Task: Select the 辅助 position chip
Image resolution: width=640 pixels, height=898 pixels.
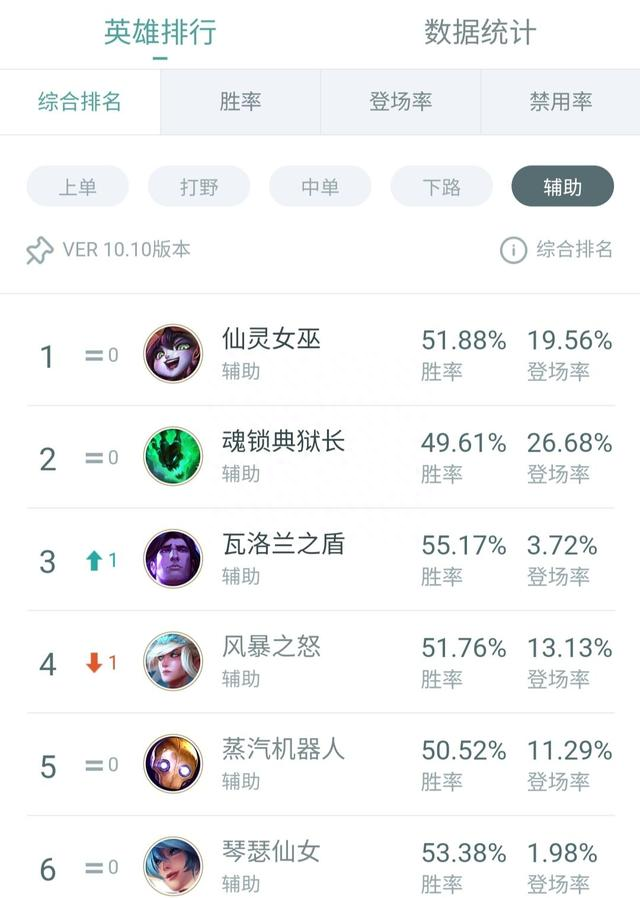Action: (562, 187)
